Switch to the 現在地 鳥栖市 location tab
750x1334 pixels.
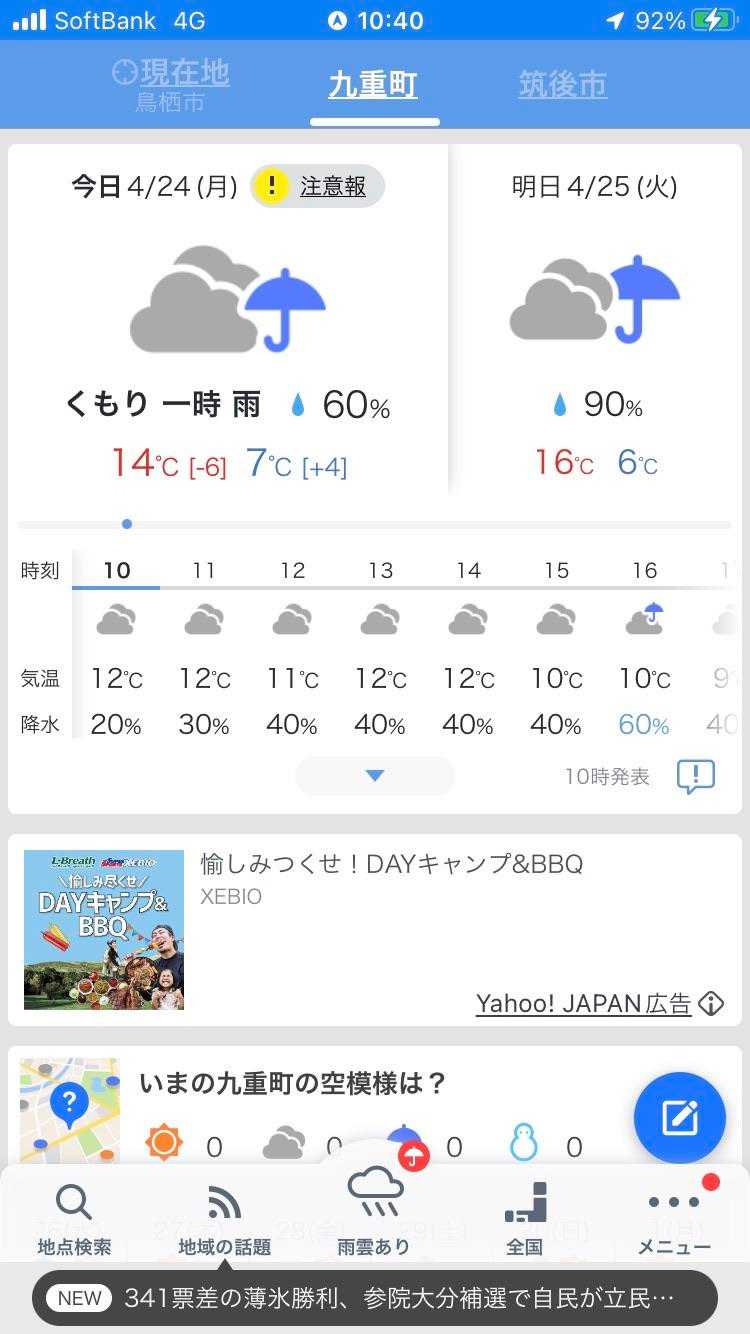pos(171,85)
